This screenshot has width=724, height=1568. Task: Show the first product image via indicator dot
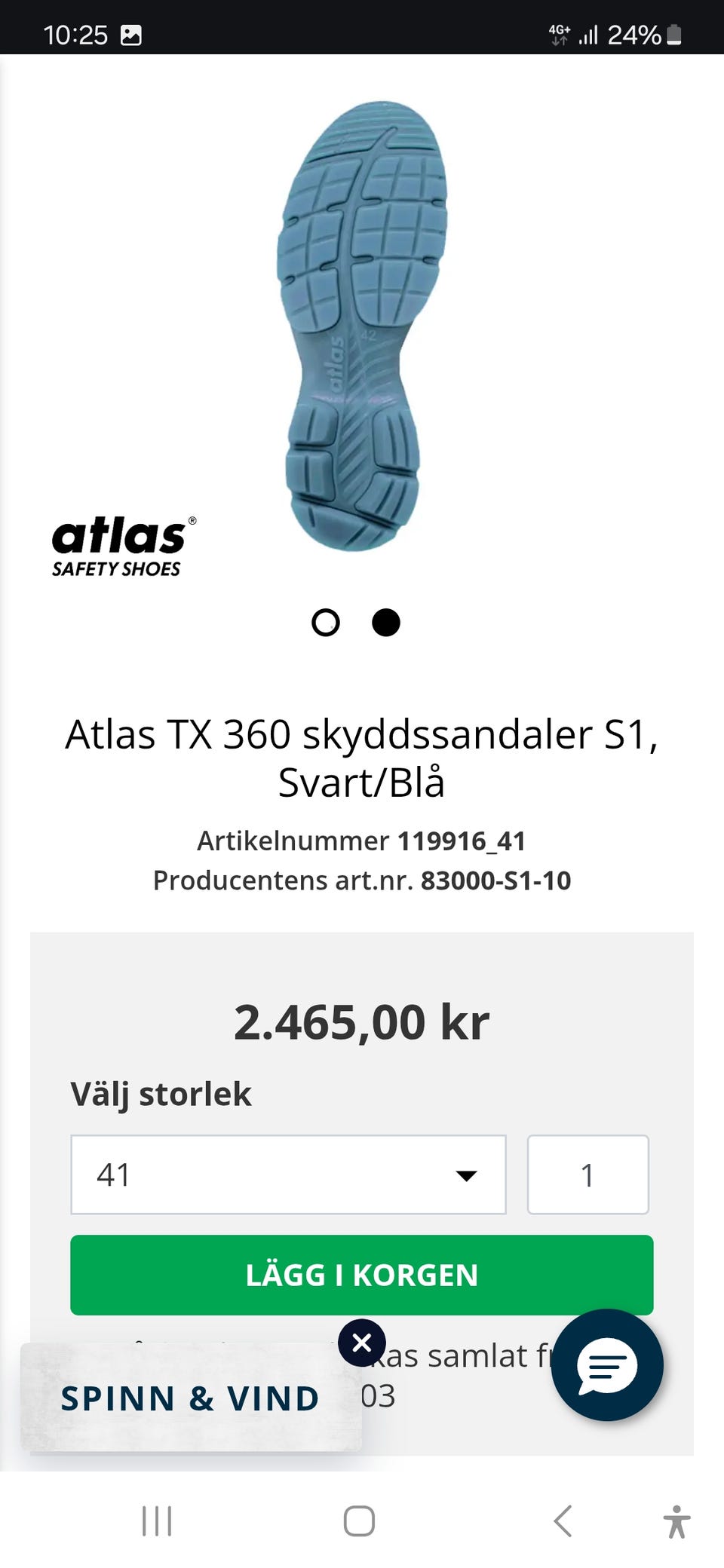click(x=326, y=623)
